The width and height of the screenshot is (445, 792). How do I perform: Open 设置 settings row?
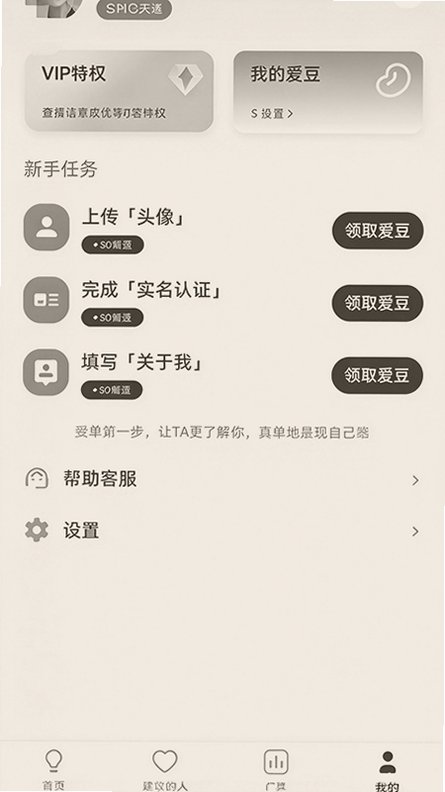[222, 531]
